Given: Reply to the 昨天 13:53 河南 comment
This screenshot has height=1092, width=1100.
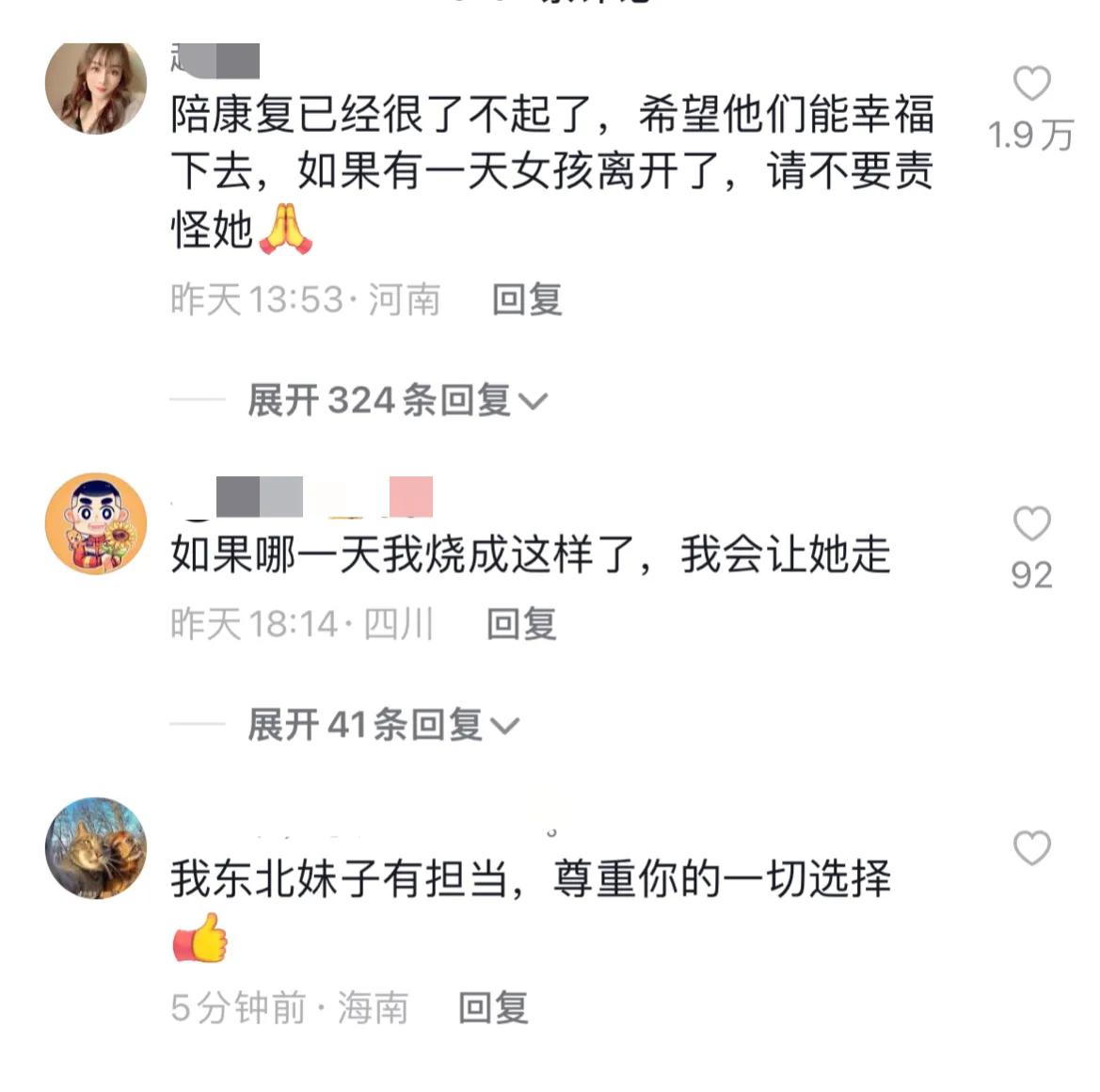Looking at the screenshot, I should 527,300.
